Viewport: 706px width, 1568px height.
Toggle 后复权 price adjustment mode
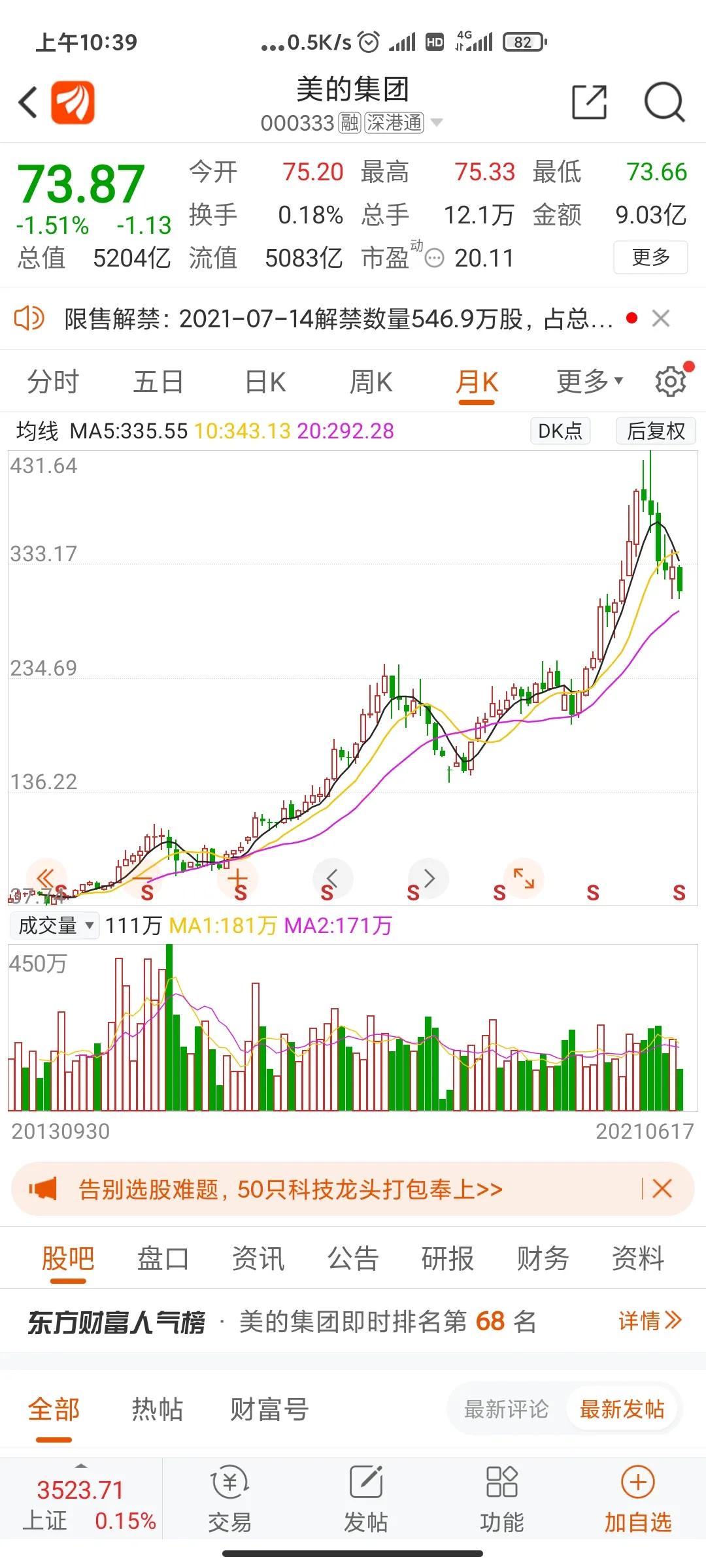click(656, 431)
